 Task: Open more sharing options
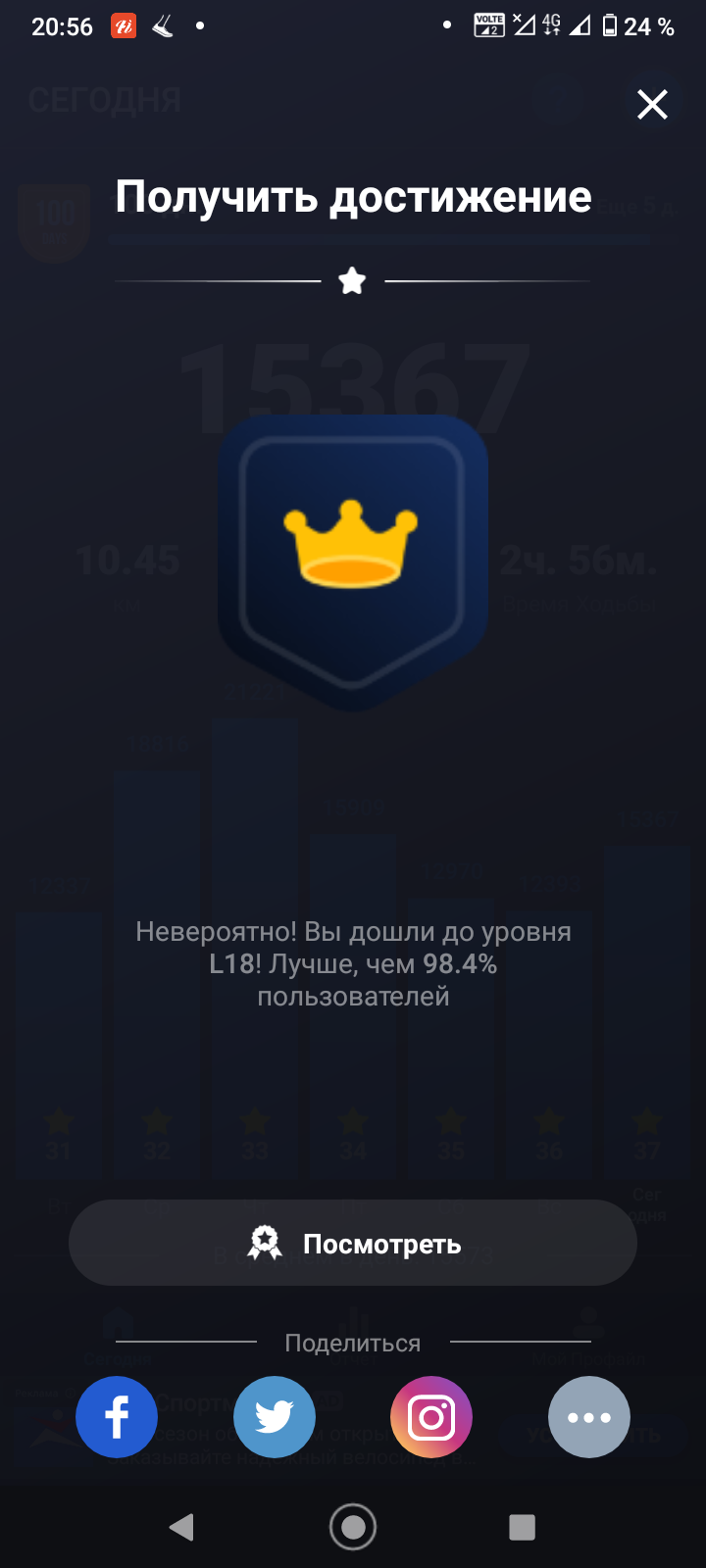[x=588, y=1417]
